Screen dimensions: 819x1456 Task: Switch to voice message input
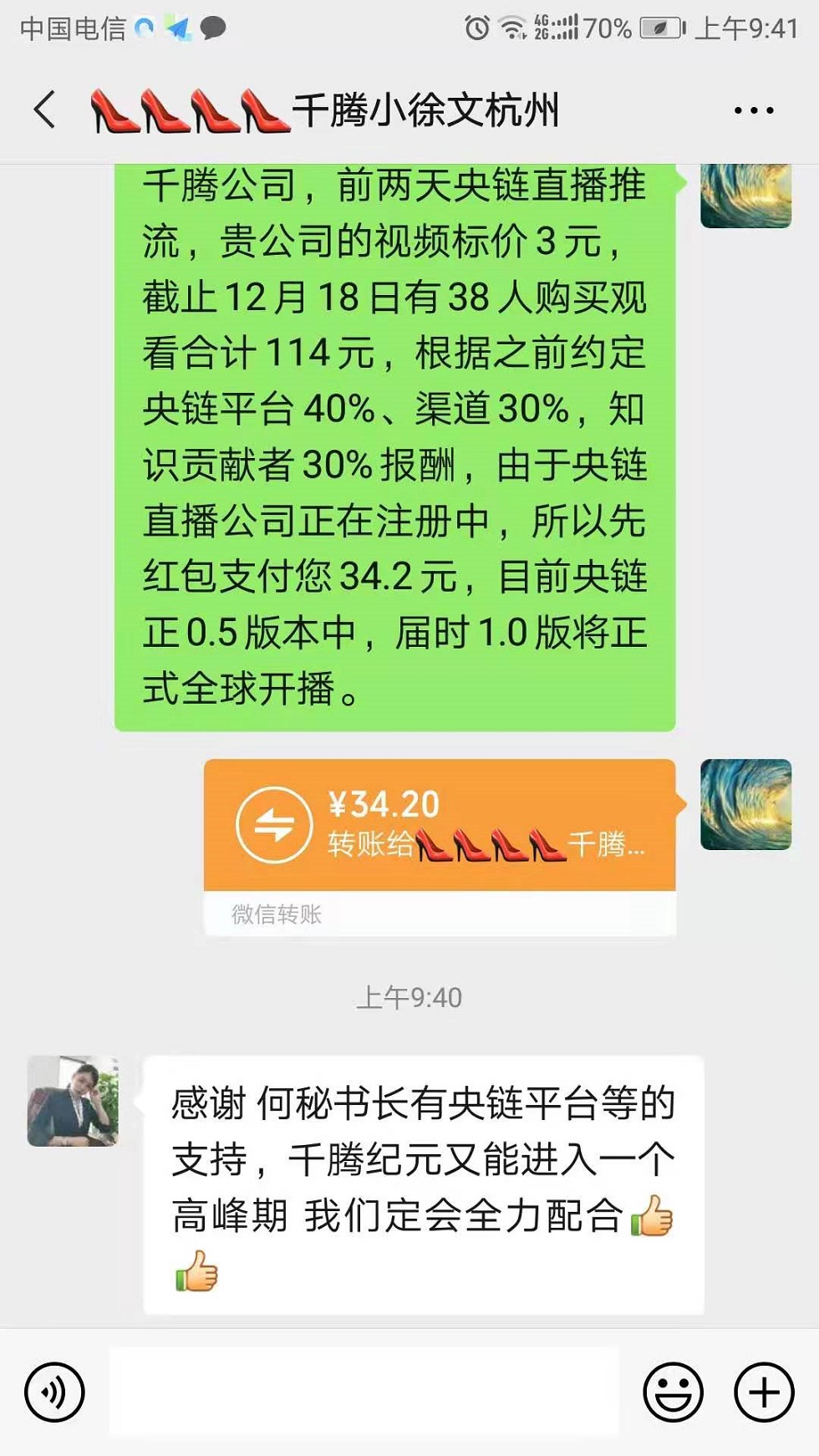54,1392
